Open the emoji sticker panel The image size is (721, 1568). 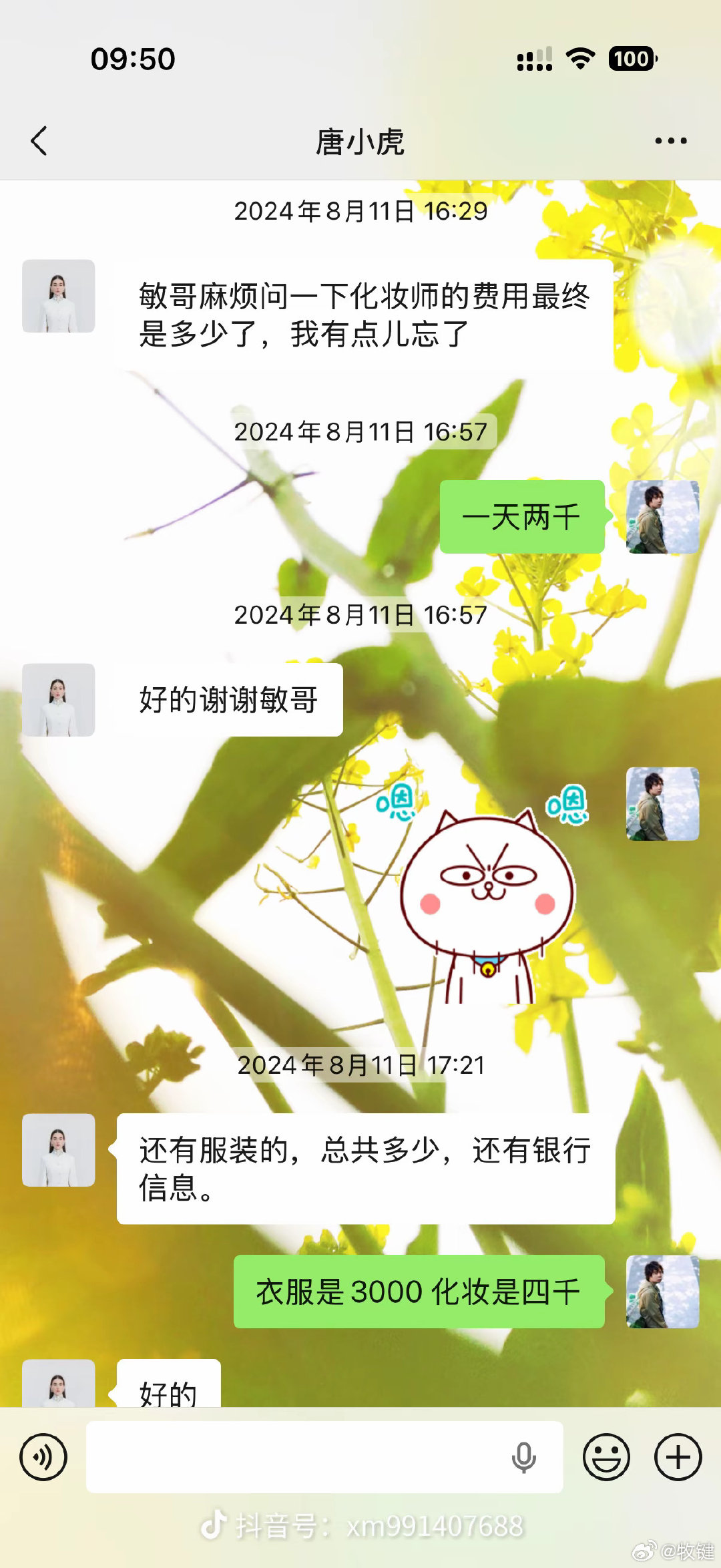click(606, 1457)
